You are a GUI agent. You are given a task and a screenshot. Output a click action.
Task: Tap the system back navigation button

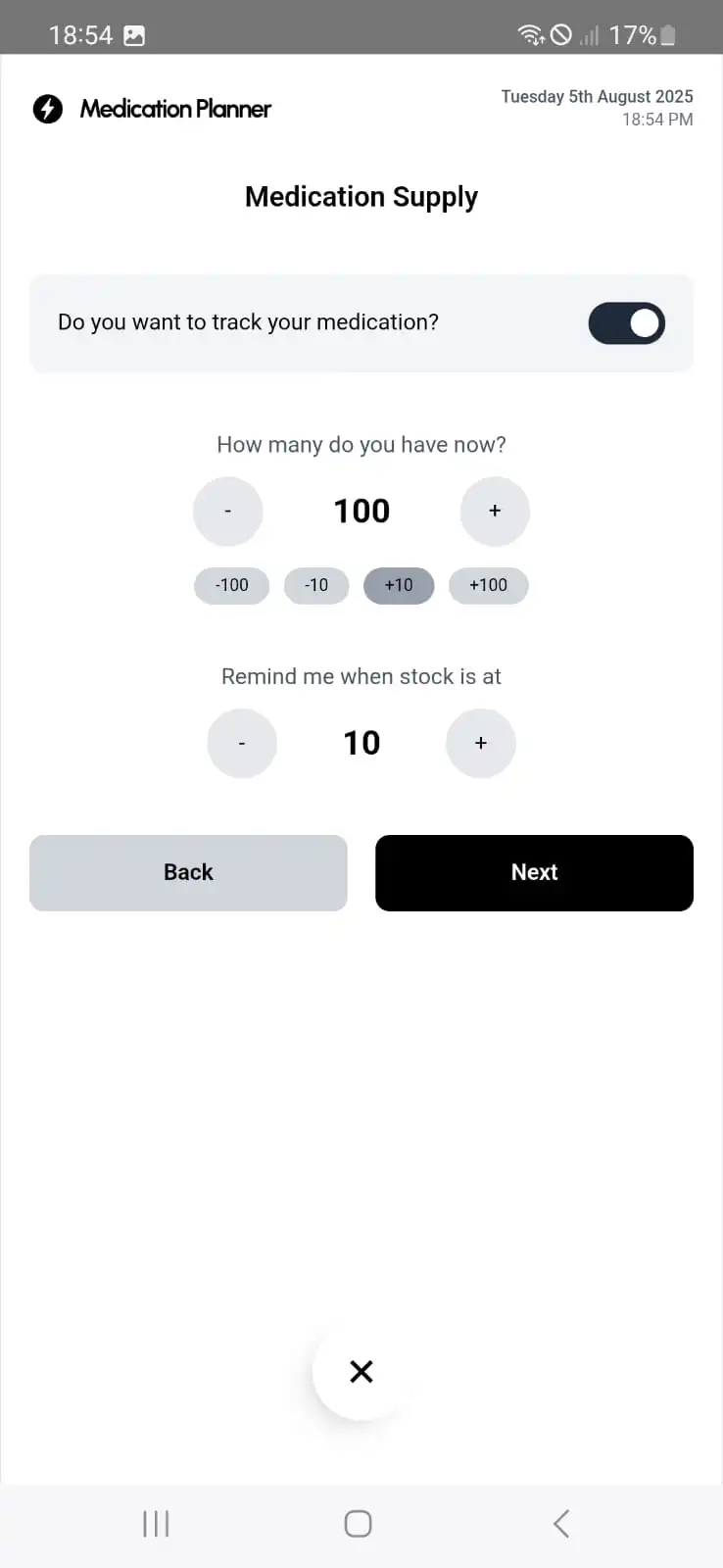[561, 1524]
